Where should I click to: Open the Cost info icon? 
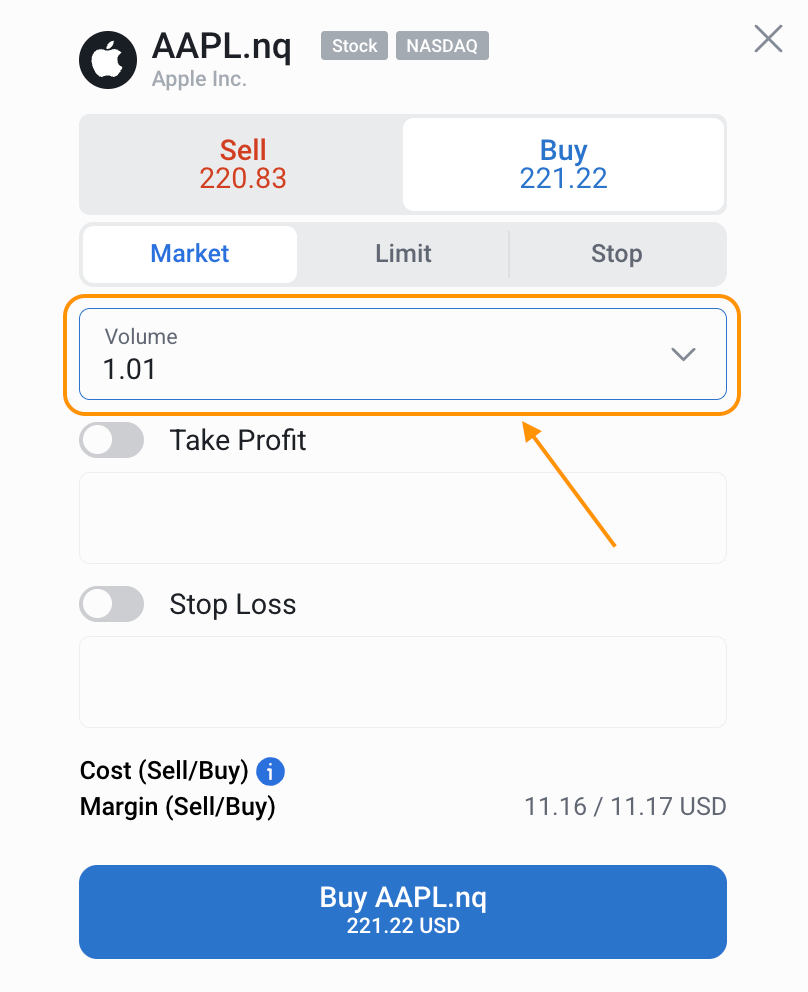coord(271,771)
